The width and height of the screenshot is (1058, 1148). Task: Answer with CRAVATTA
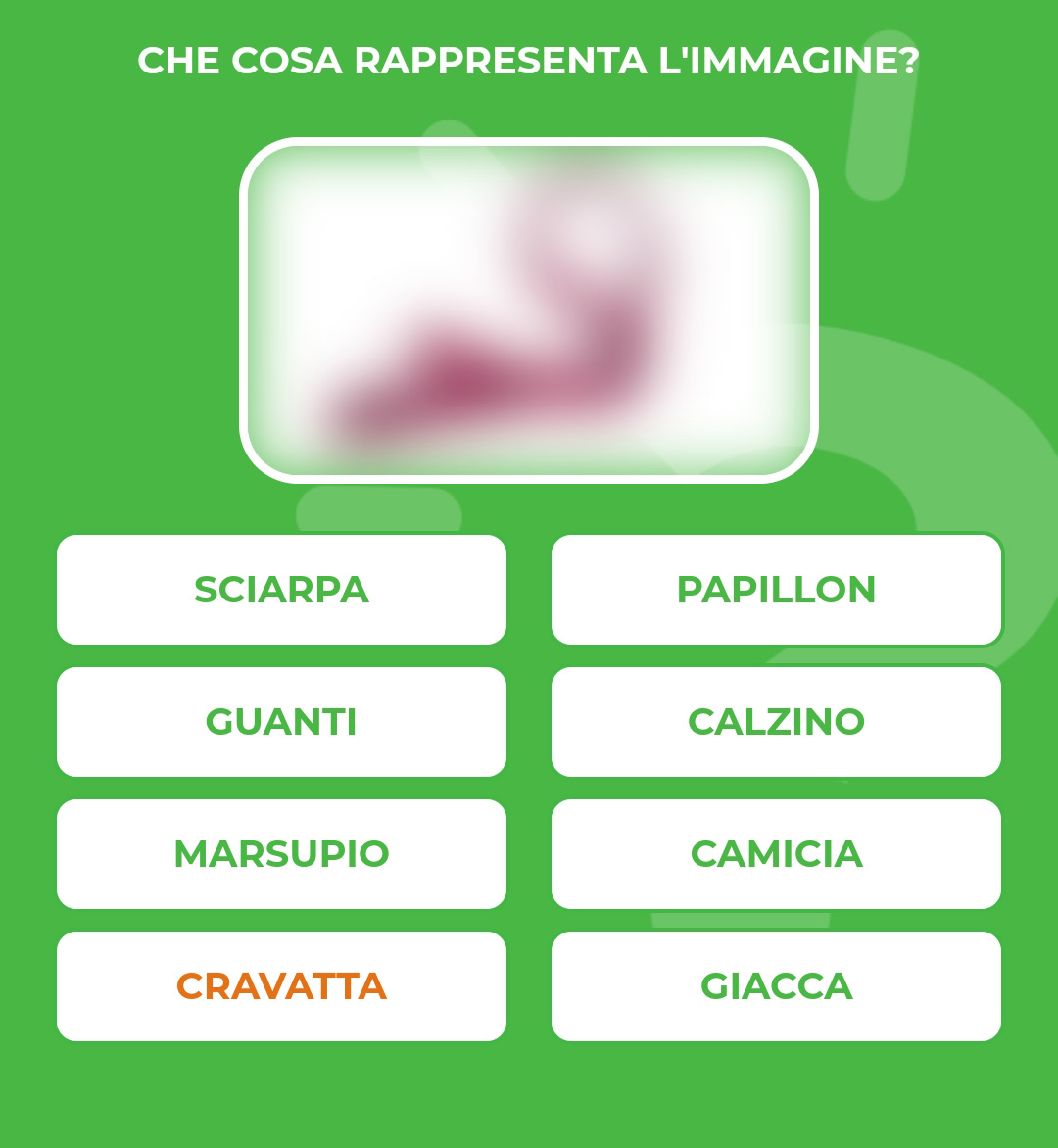(281, 986)
